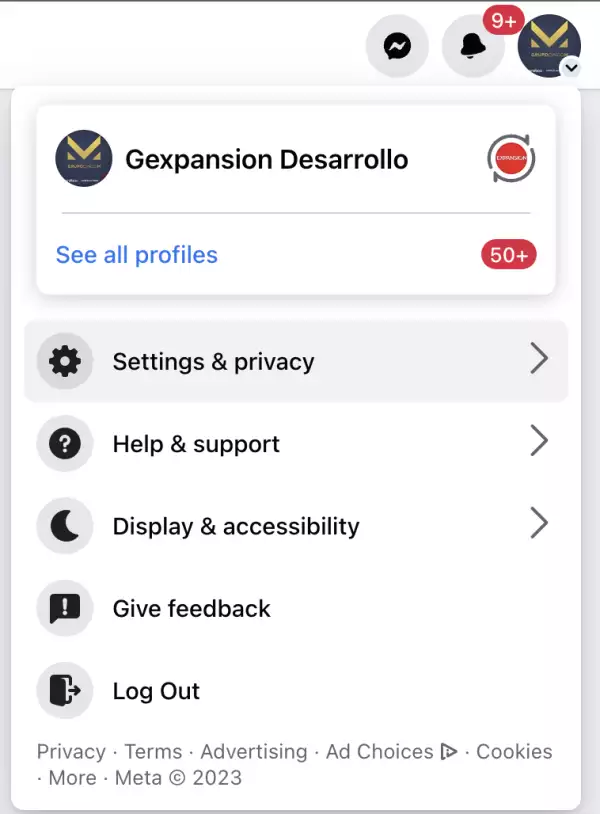This screenshot has height=814, width=600.
Task: Tap the More footer link
Action: [x=72, y=778]
